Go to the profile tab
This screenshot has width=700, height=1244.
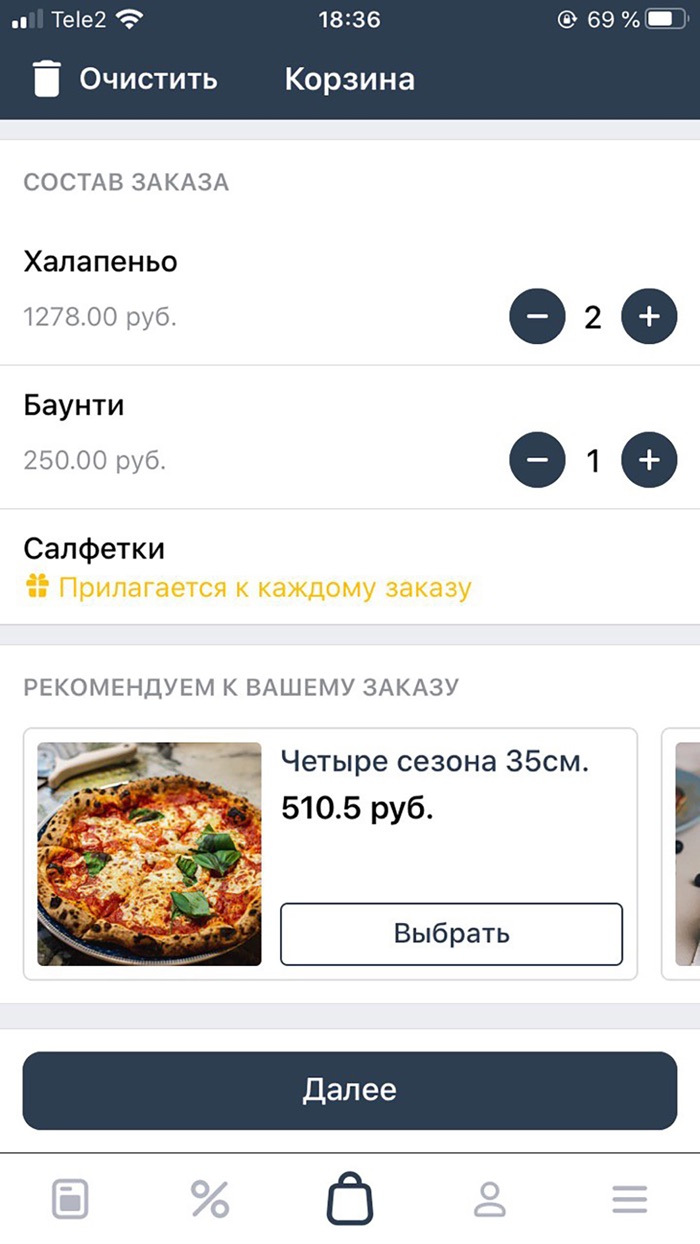(x=490, y=1199)
